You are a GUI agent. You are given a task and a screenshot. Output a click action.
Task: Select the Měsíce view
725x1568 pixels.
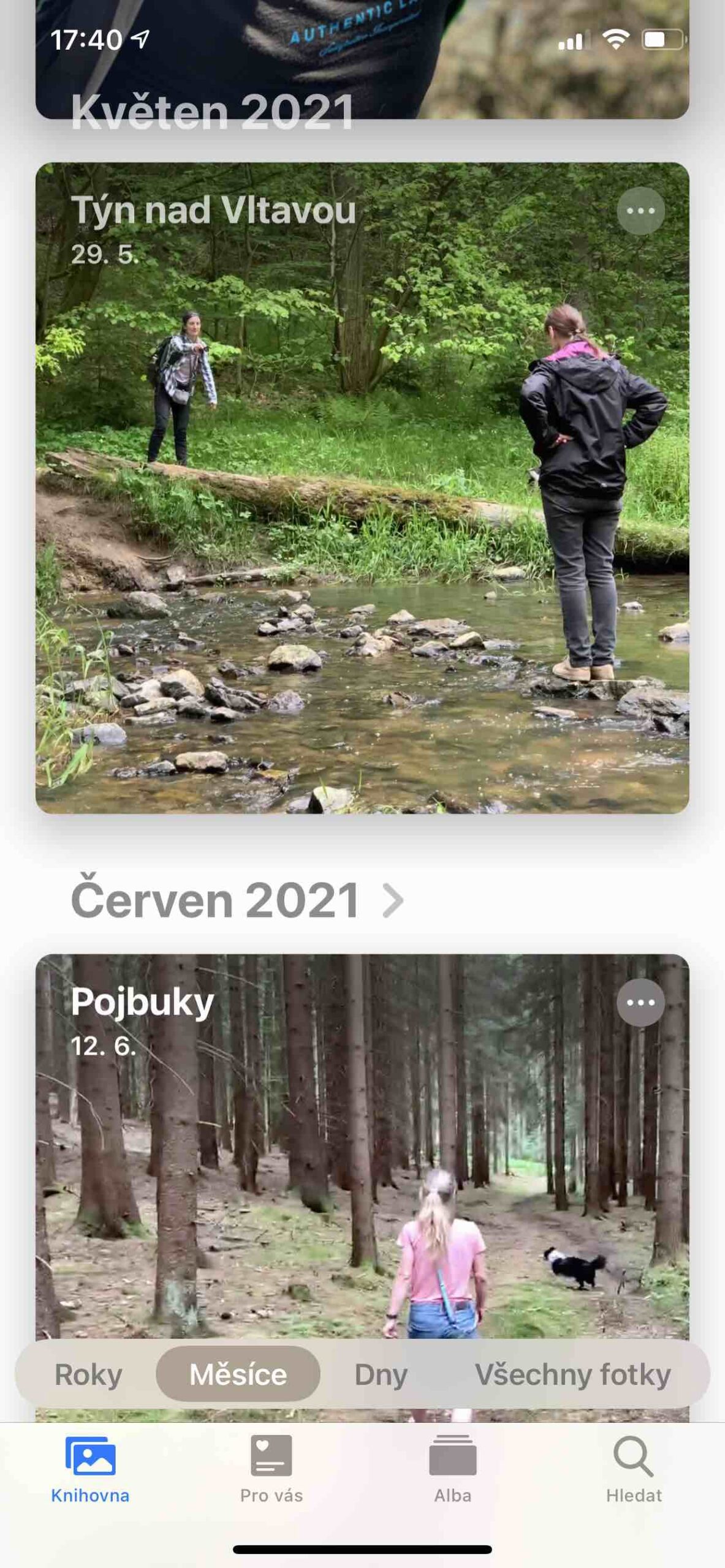click(x=238, y=1374)
